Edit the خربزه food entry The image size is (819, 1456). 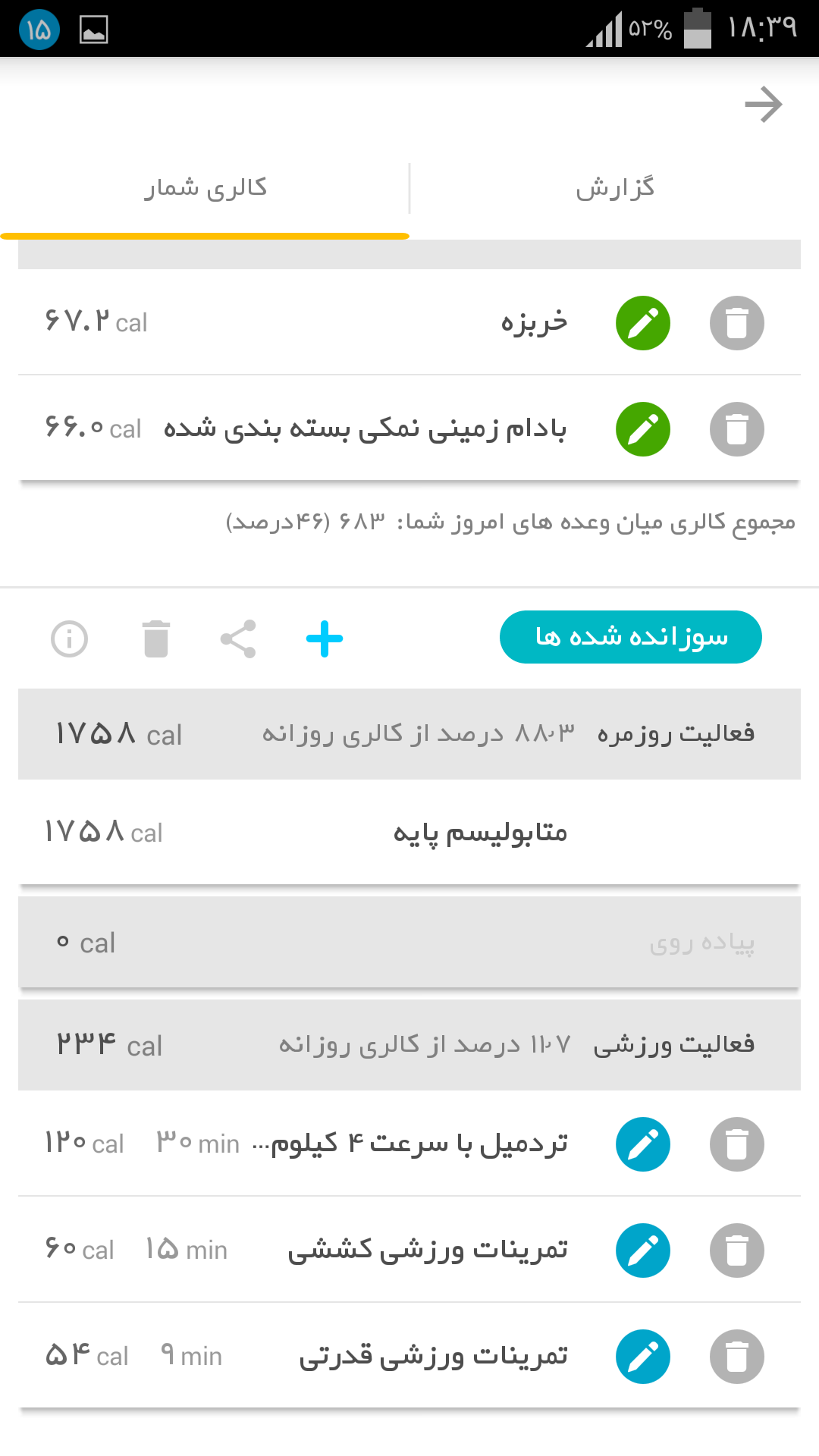click(642, 323)
